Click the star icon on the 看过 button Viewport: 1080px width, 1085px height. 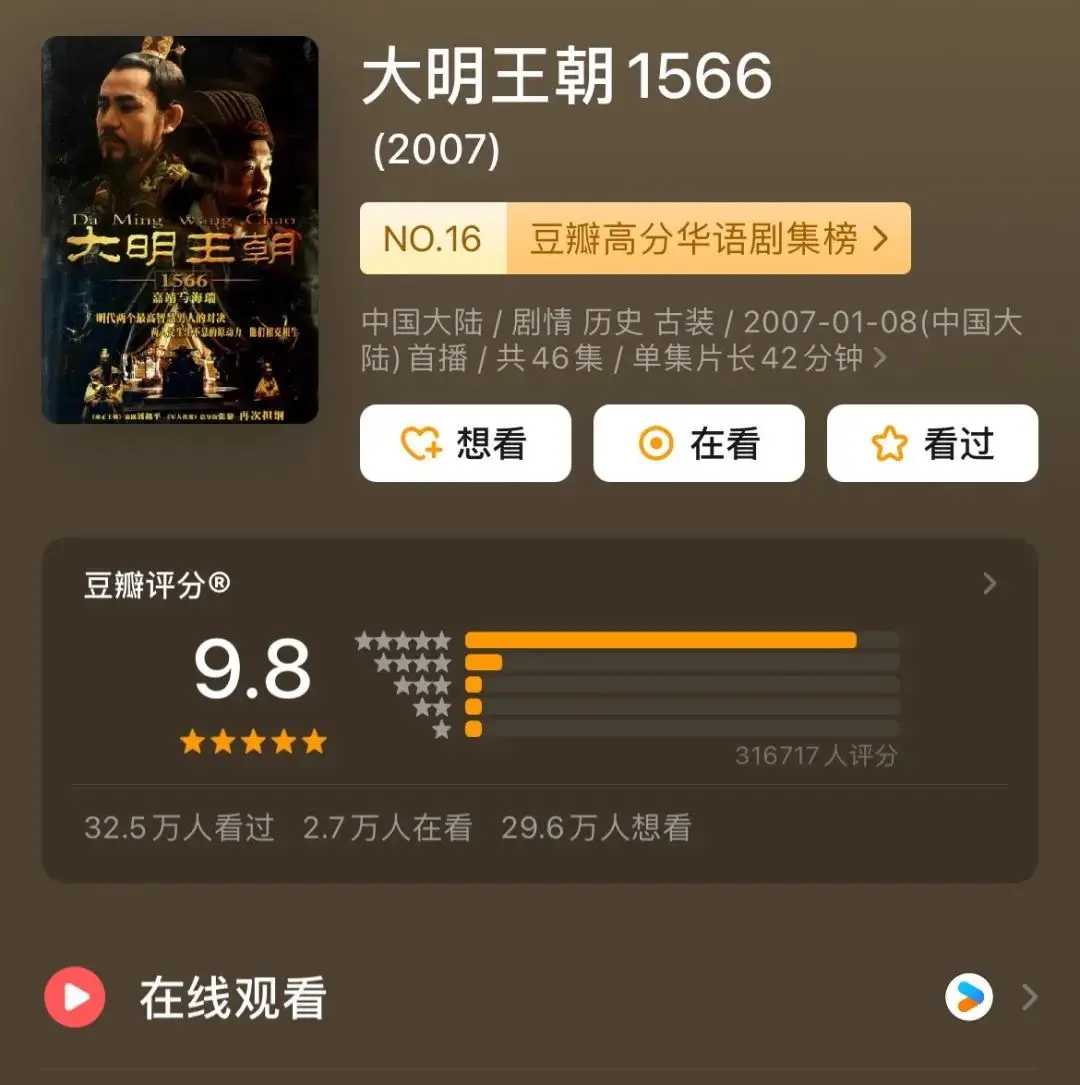pyautogui.click(x=884, y=444)
